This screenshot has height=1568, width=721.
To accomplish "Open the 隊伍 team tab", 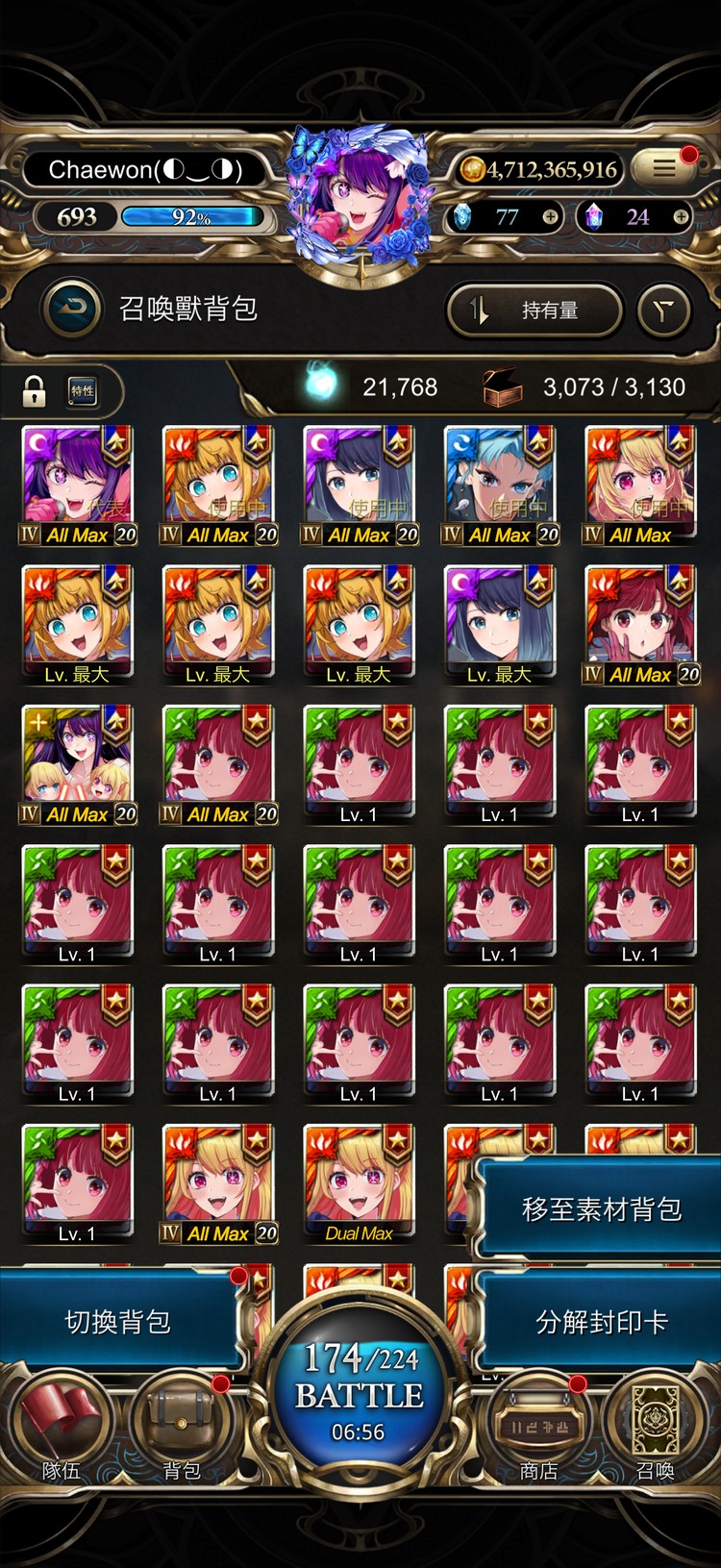I will pyautogui.click(x=62, y=1432).
